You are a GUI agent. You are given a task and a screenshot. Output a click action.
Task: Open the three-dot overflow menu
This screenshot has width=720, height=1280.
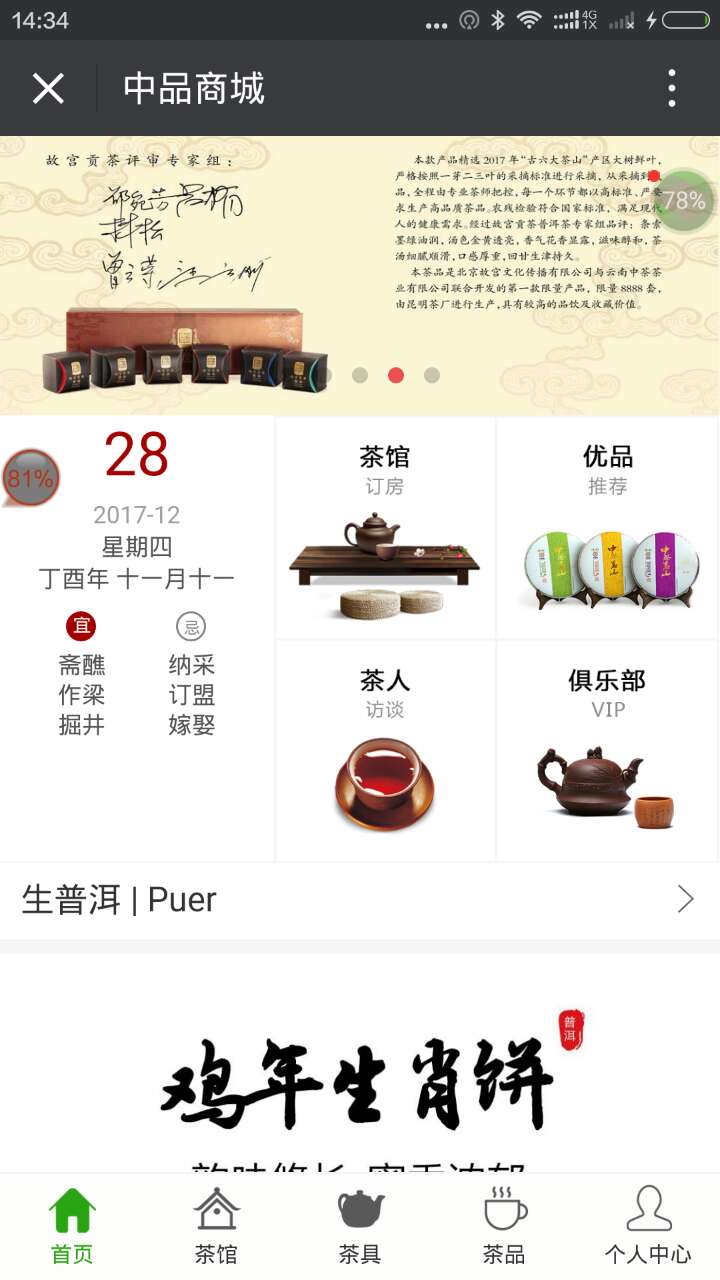672,89
